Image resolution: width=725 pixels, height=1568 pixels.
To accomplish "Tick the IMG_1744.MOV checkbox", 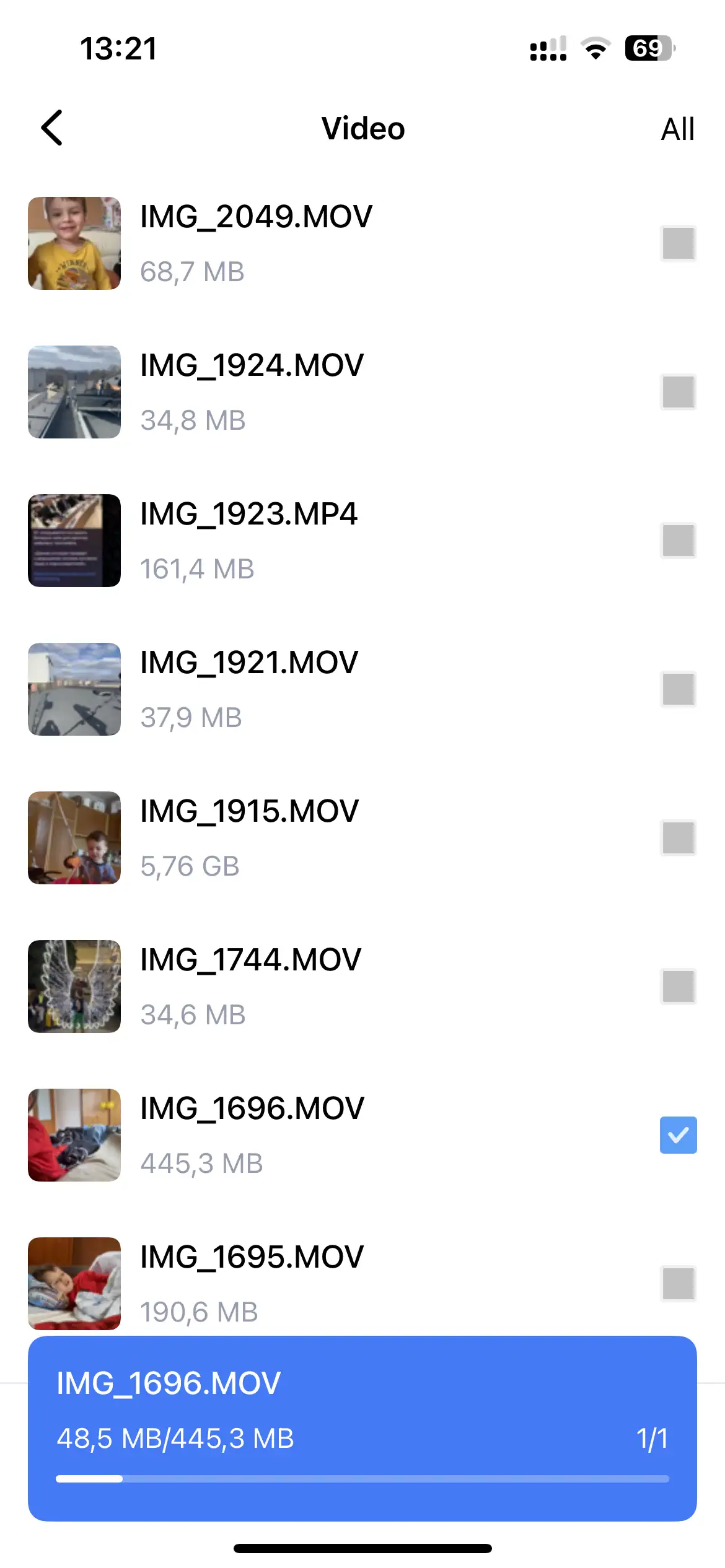I will [678, 987].
